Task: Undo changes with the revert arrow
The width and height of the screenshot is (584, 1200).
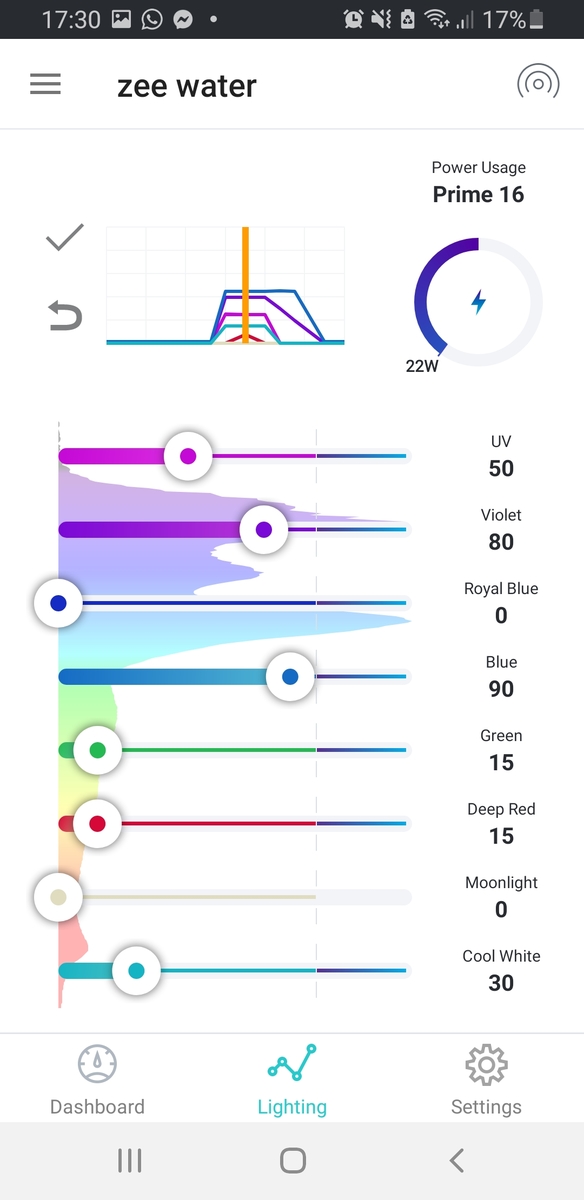Action: [x=65, y=316]
